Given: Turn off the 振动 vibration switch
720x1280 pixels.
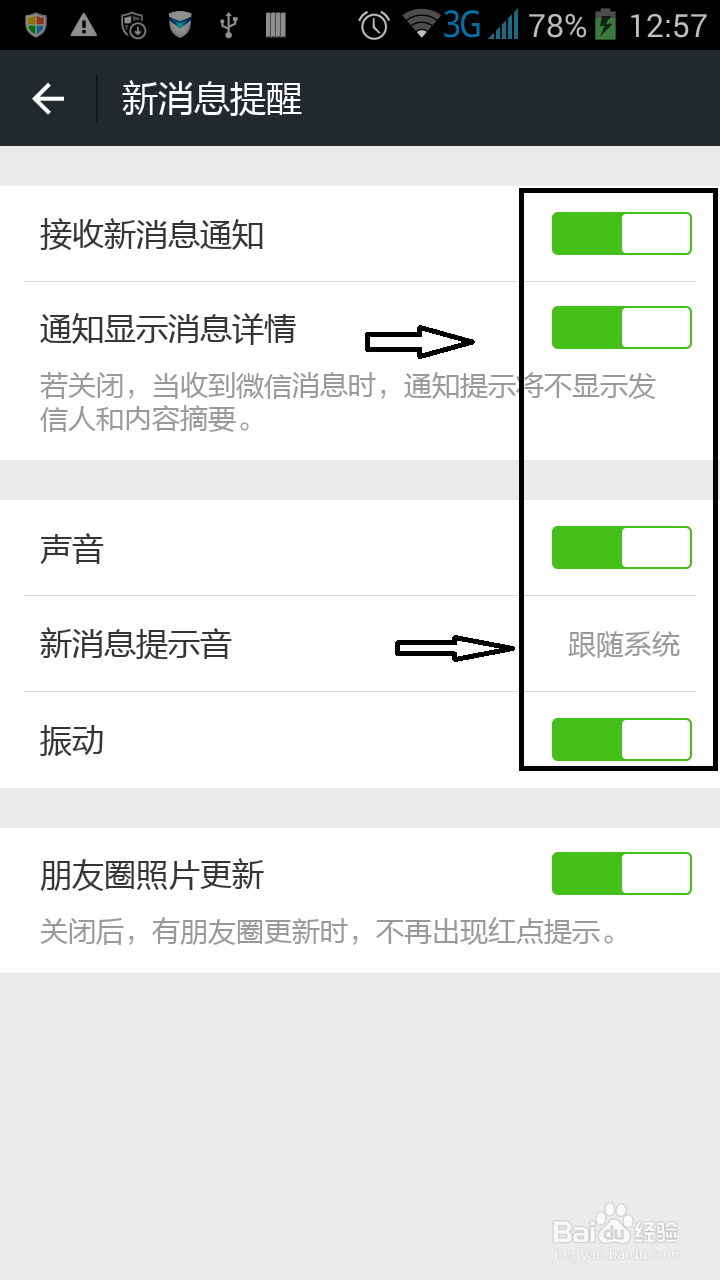Looking at the screenshot, I should tap(621, 740).
